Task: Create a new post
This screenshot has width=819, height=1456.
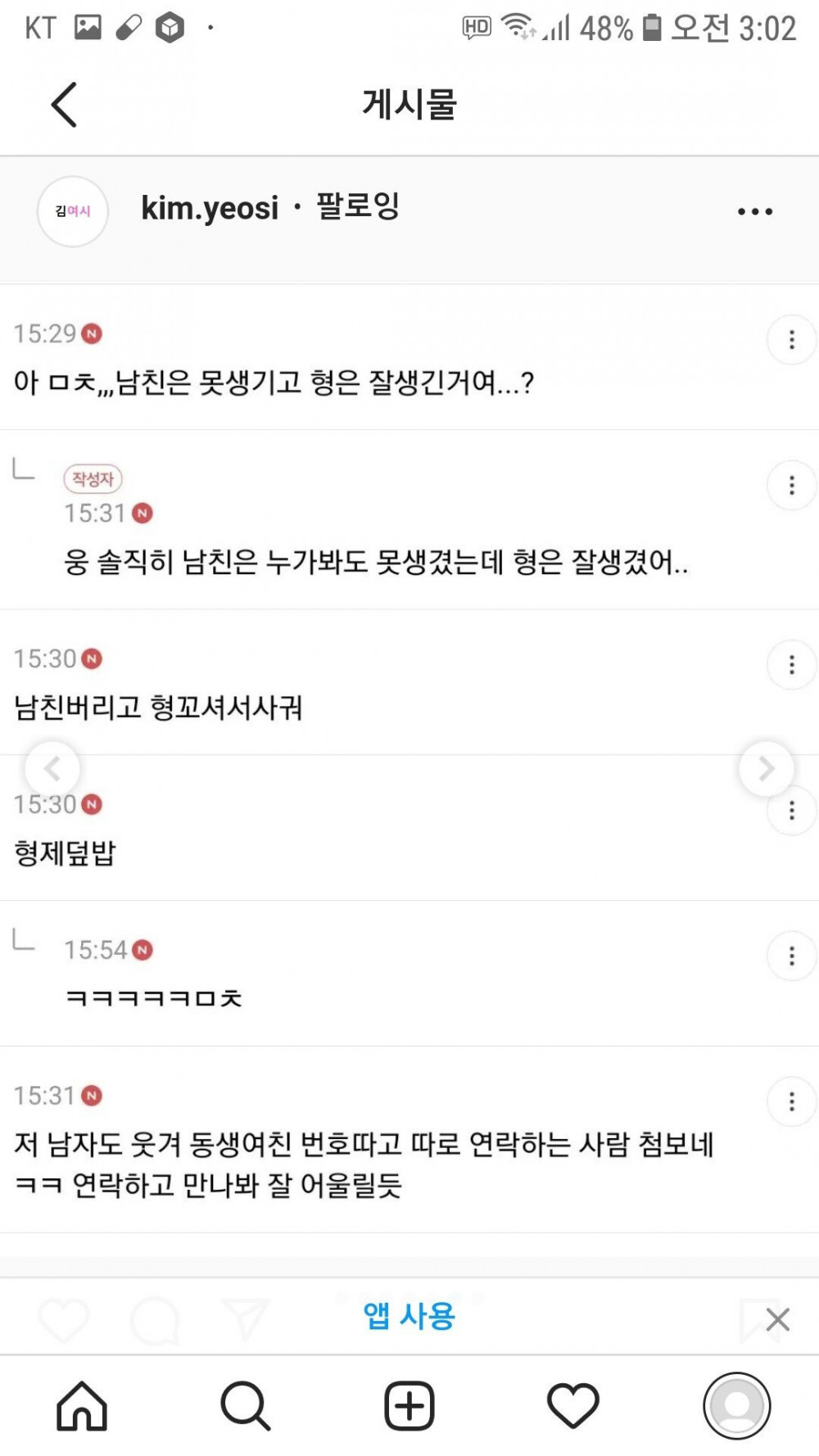Action: pyautogui.click(x=409, y=1406)
